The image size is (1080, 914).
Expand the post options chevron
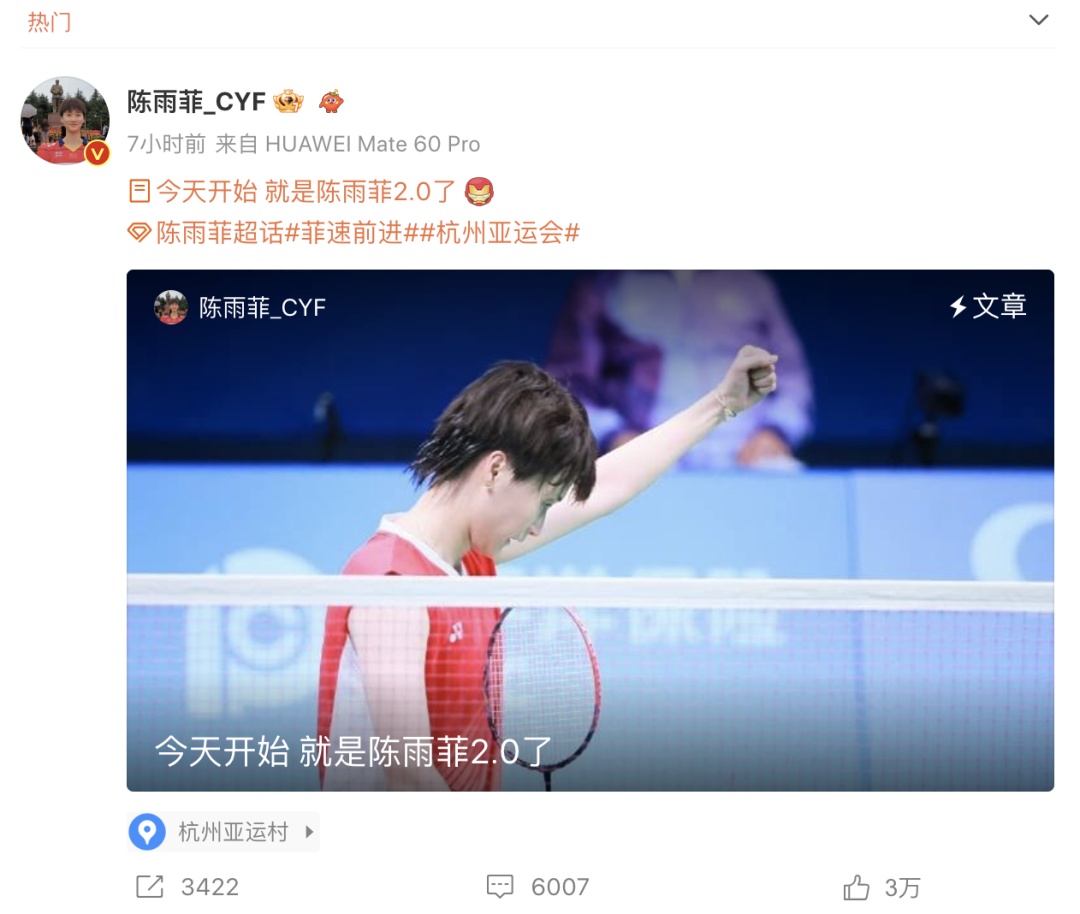tap(1039, 20)
